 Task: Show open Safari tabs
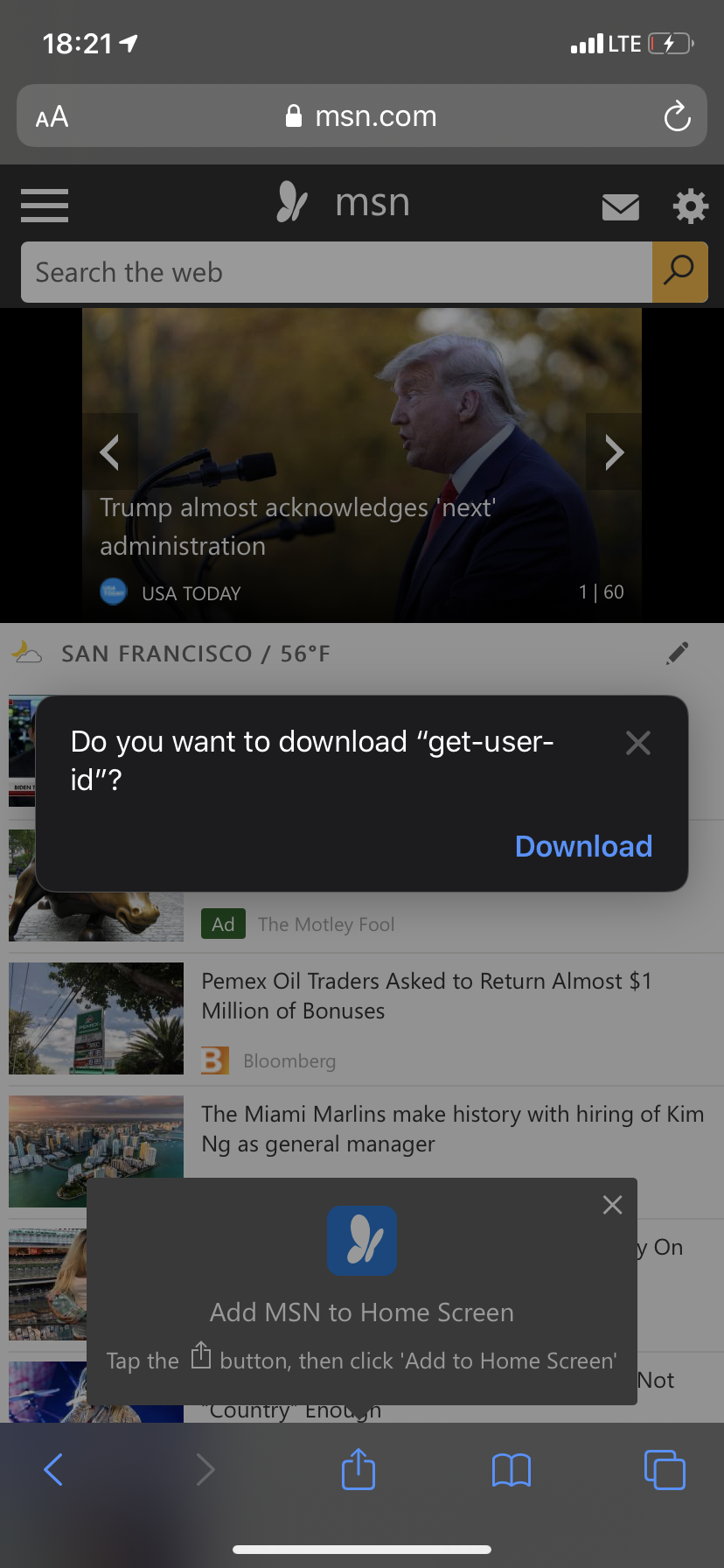[x=665, y=1469]
